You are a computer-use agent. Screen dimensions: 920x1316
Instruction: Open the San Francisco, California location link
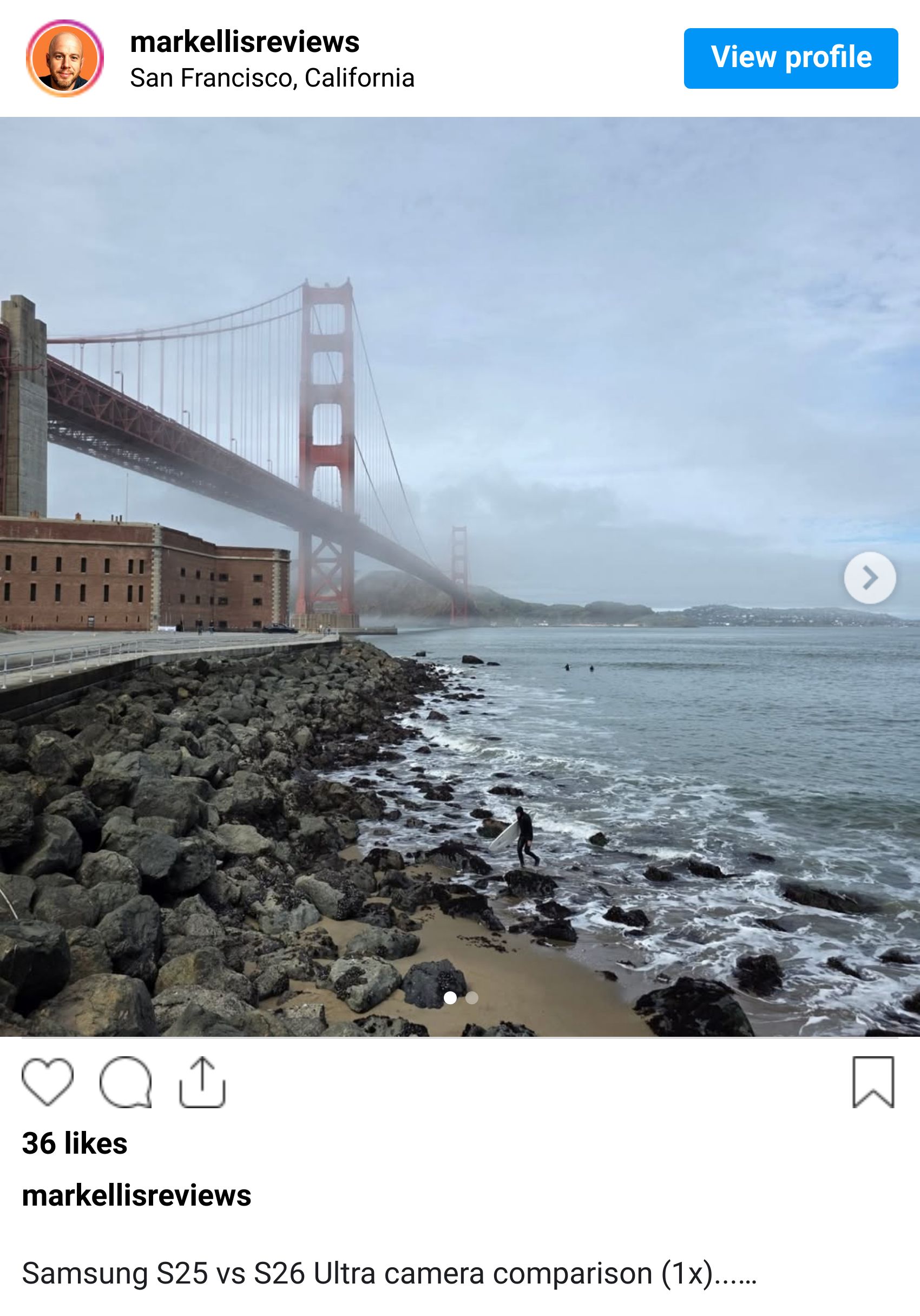click(x=272, y=78)
